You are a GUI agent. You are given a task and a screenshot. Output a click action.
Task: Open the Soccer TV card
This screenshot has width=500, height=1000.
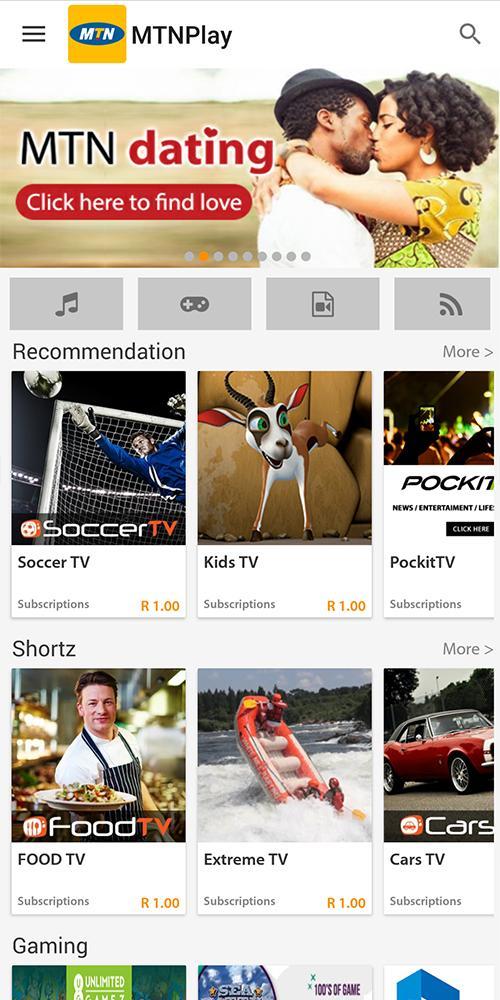(99, 494)
